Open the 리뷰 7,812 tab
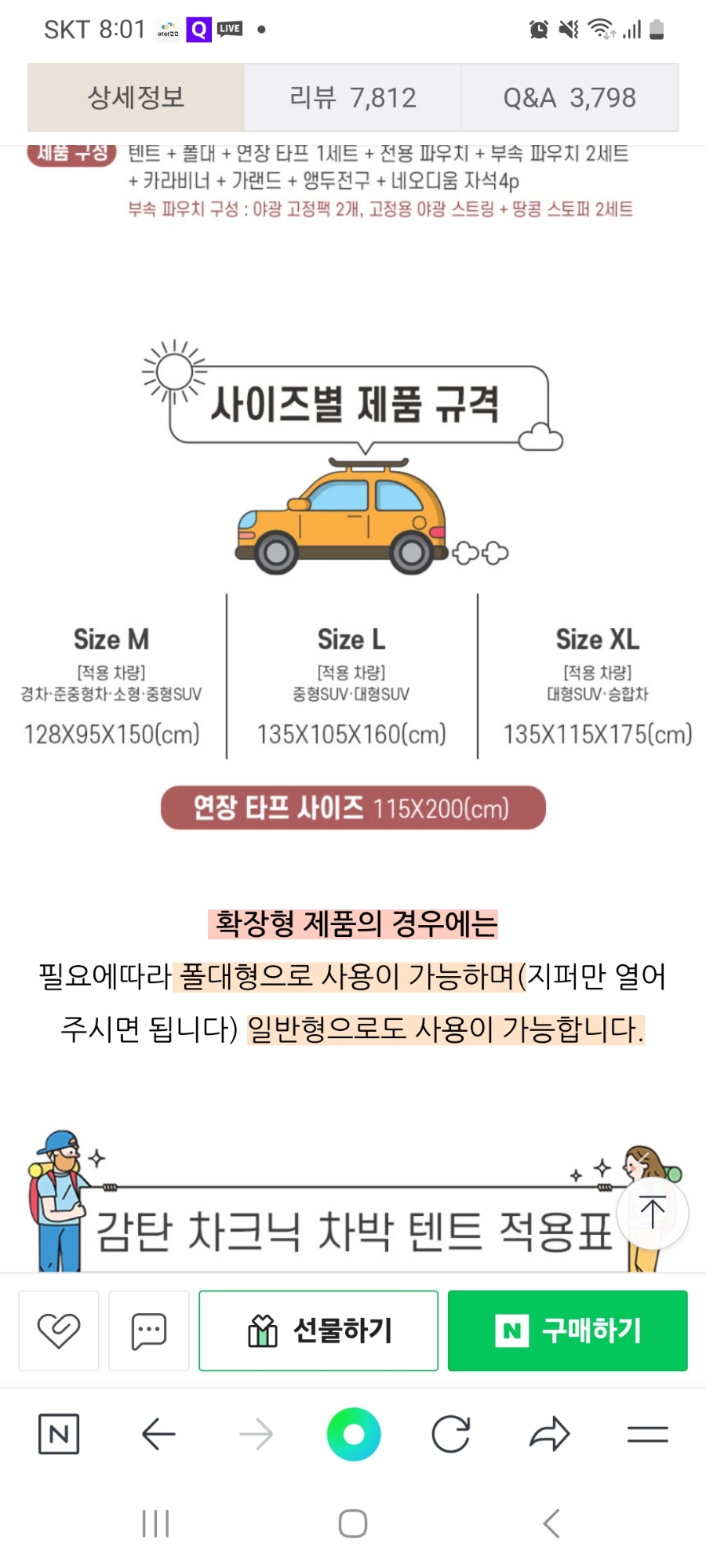 (352, 98)
